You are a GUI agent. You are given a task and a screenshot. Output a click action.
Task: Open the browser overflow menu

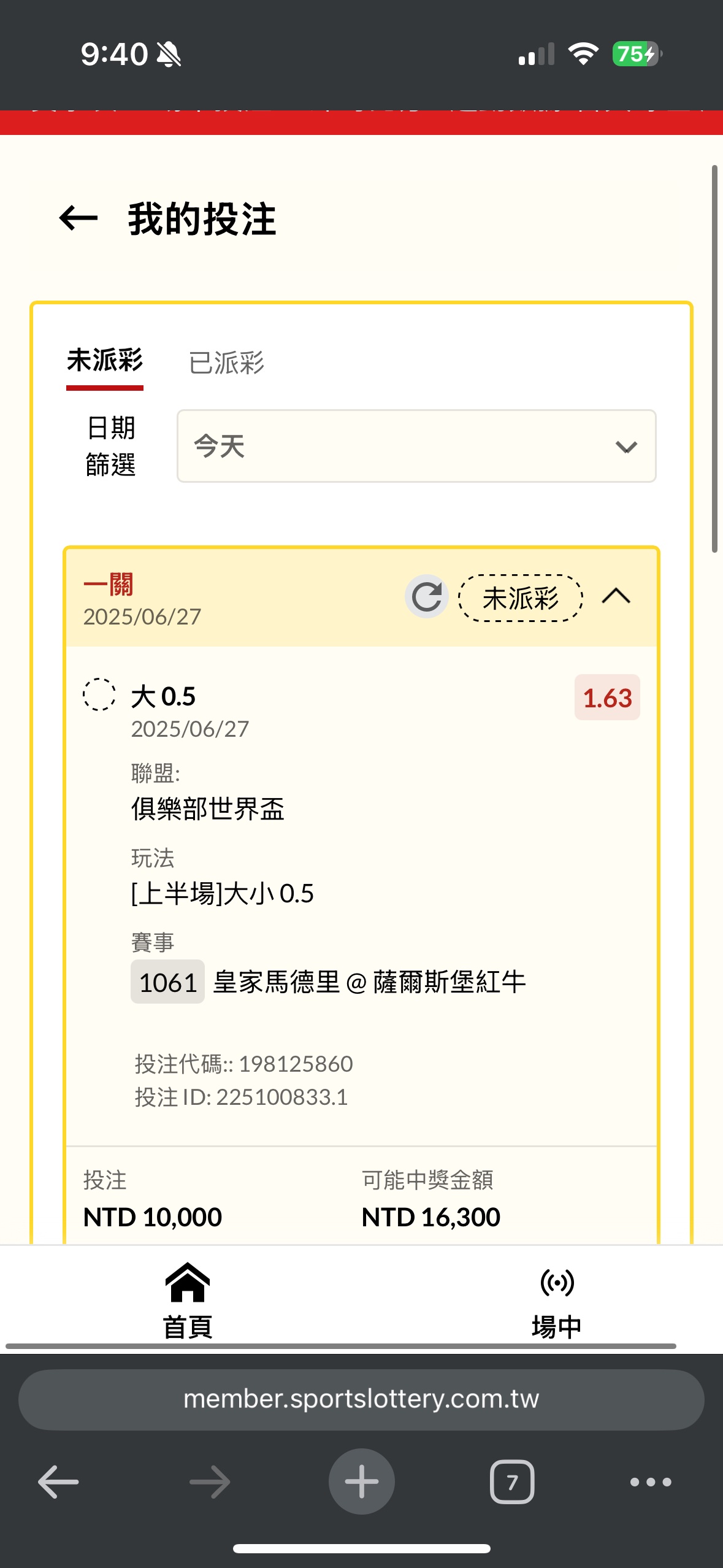click(651, 1482)
